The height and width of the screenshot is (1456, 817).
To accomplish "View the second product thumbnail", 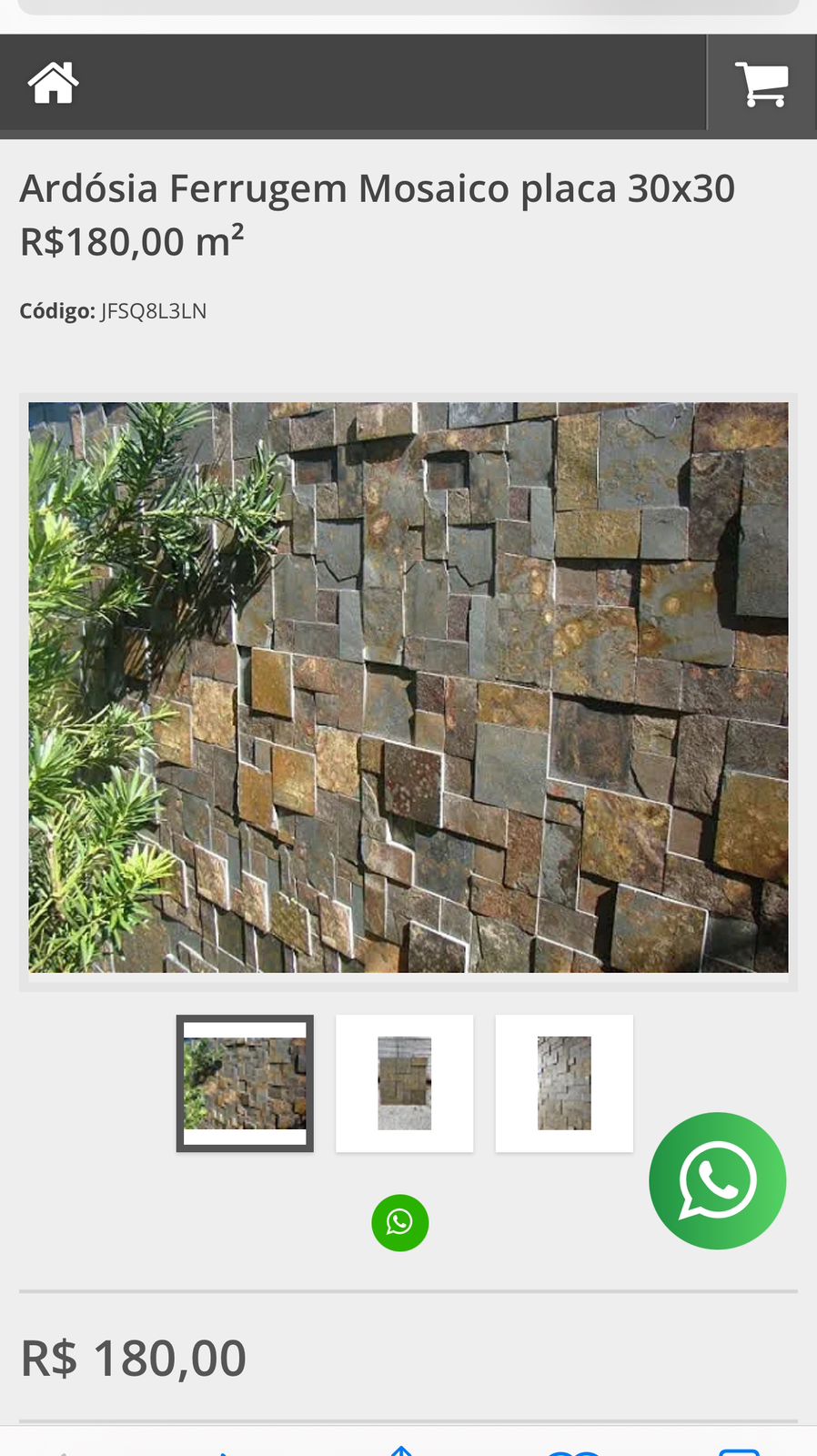I will coord(405,1083).
